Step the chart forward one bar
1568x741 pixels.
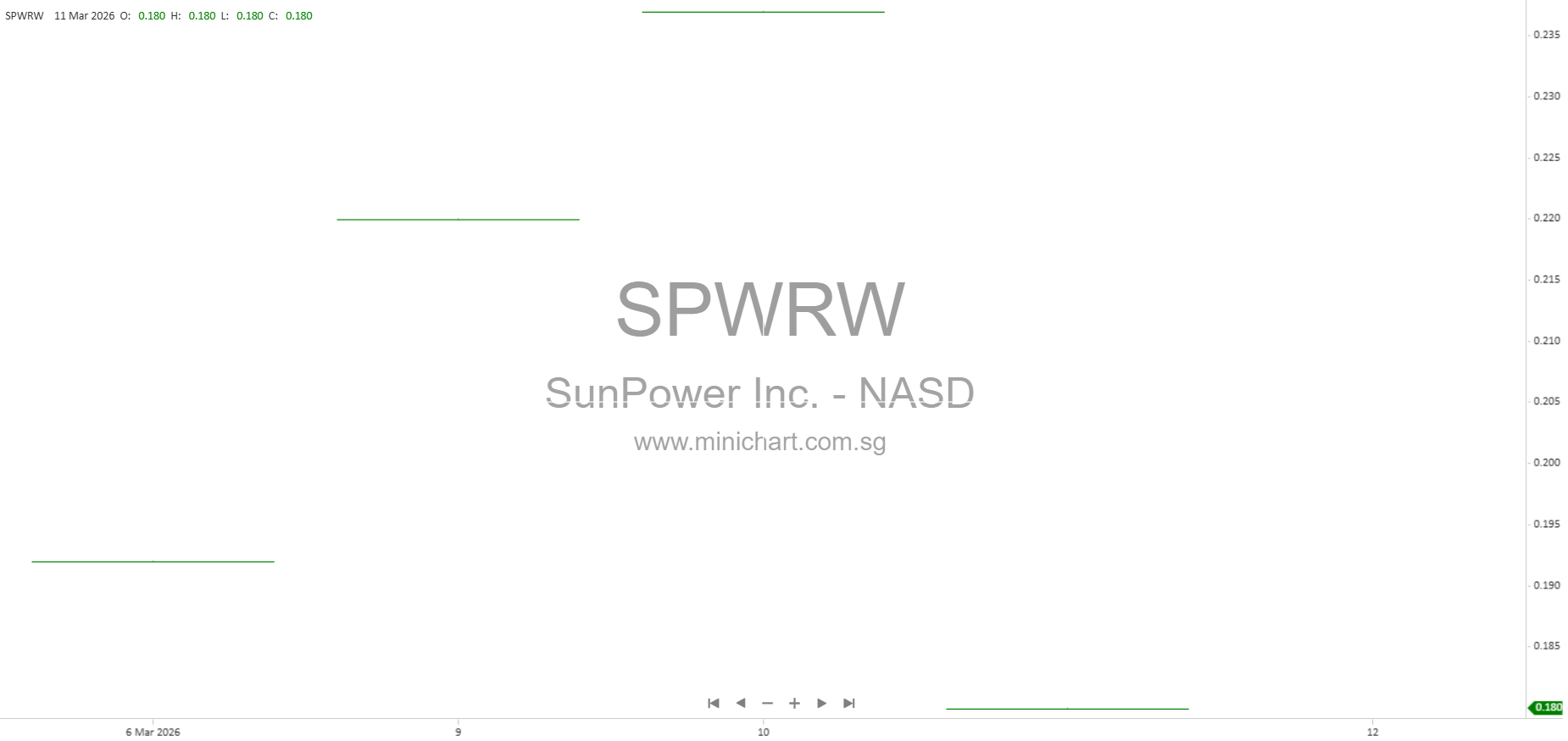821,703
